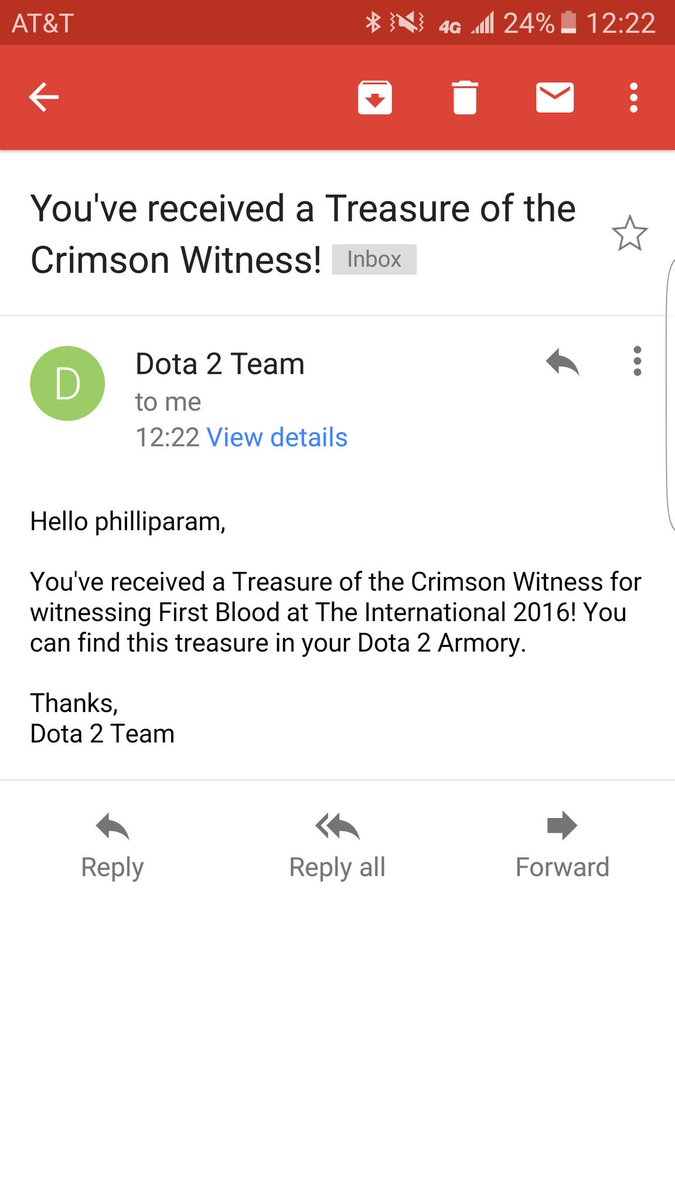Screen dimensions: 675x1200
Task: Tap the Reply button below the message
Action: (112, 845)
